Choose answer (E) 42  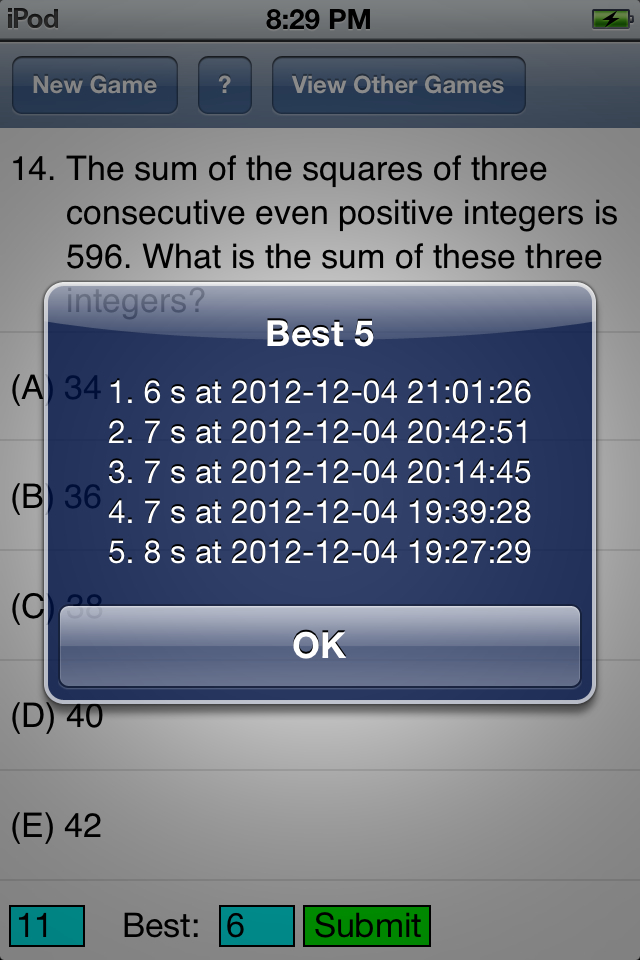(58, 826)
